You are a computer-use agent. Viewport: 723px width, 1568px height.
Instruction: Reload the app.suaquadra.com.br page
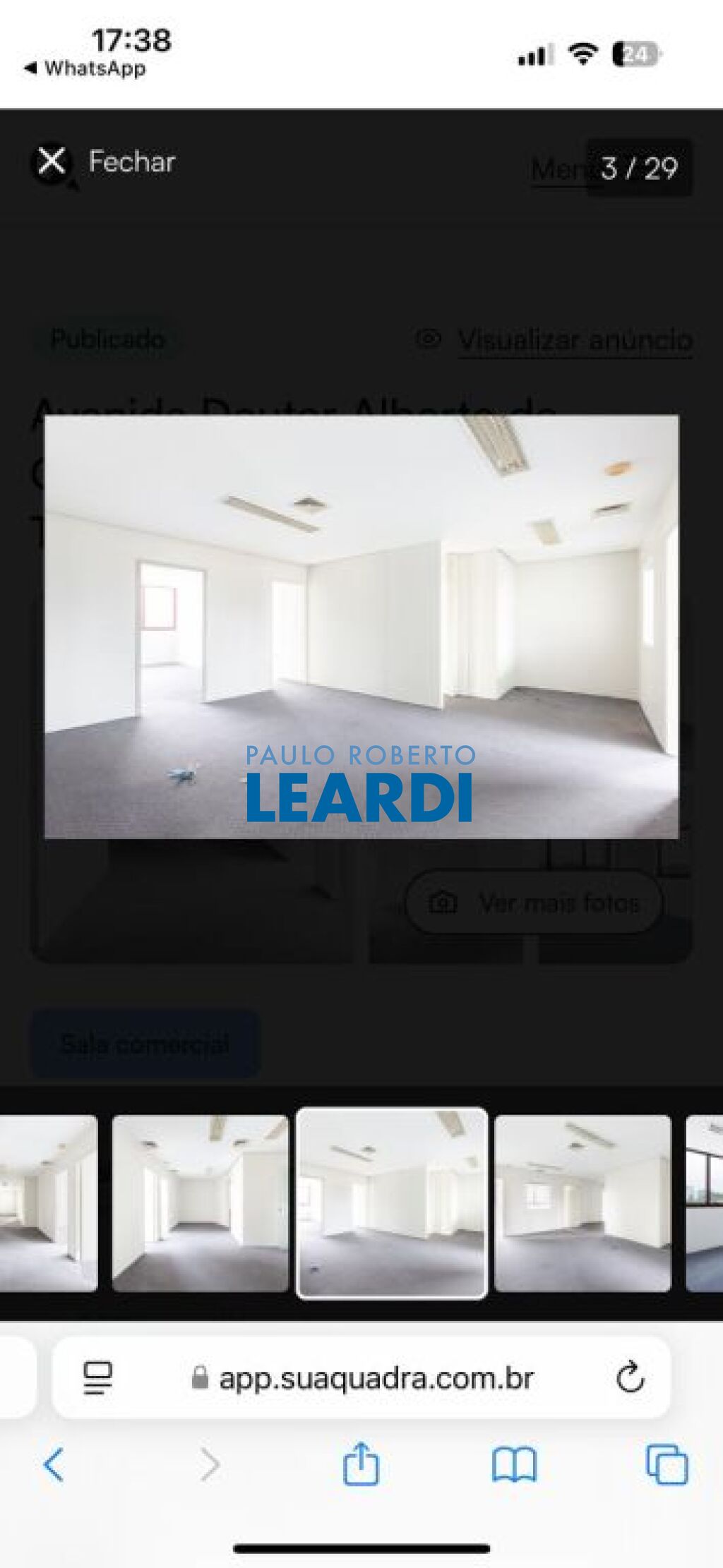pyautogui.click(x=629, y=1377)
